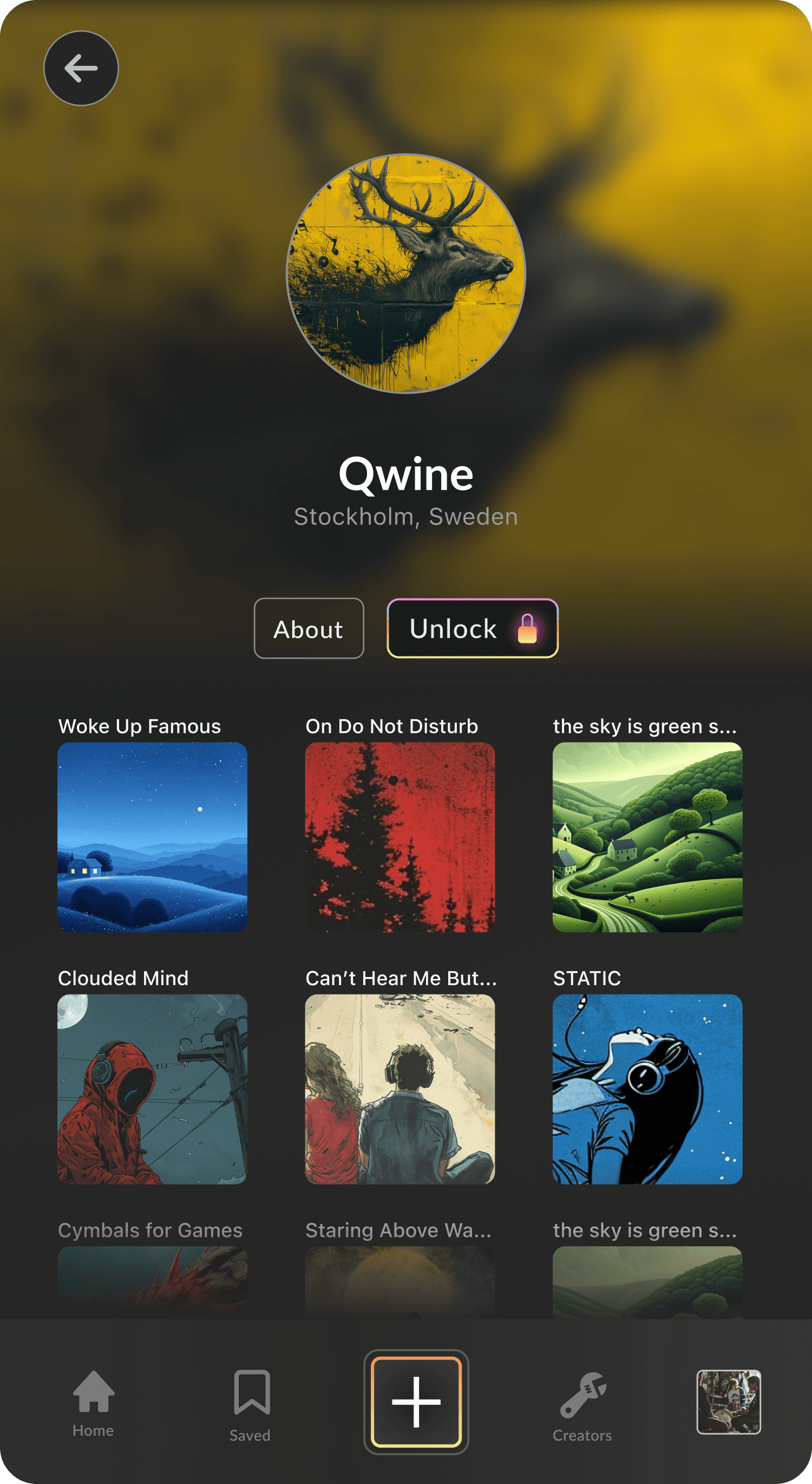Open the Can't Hear Me But... cover
Viewport: 812px width, 1484px height.
(x=400, y=1089)
